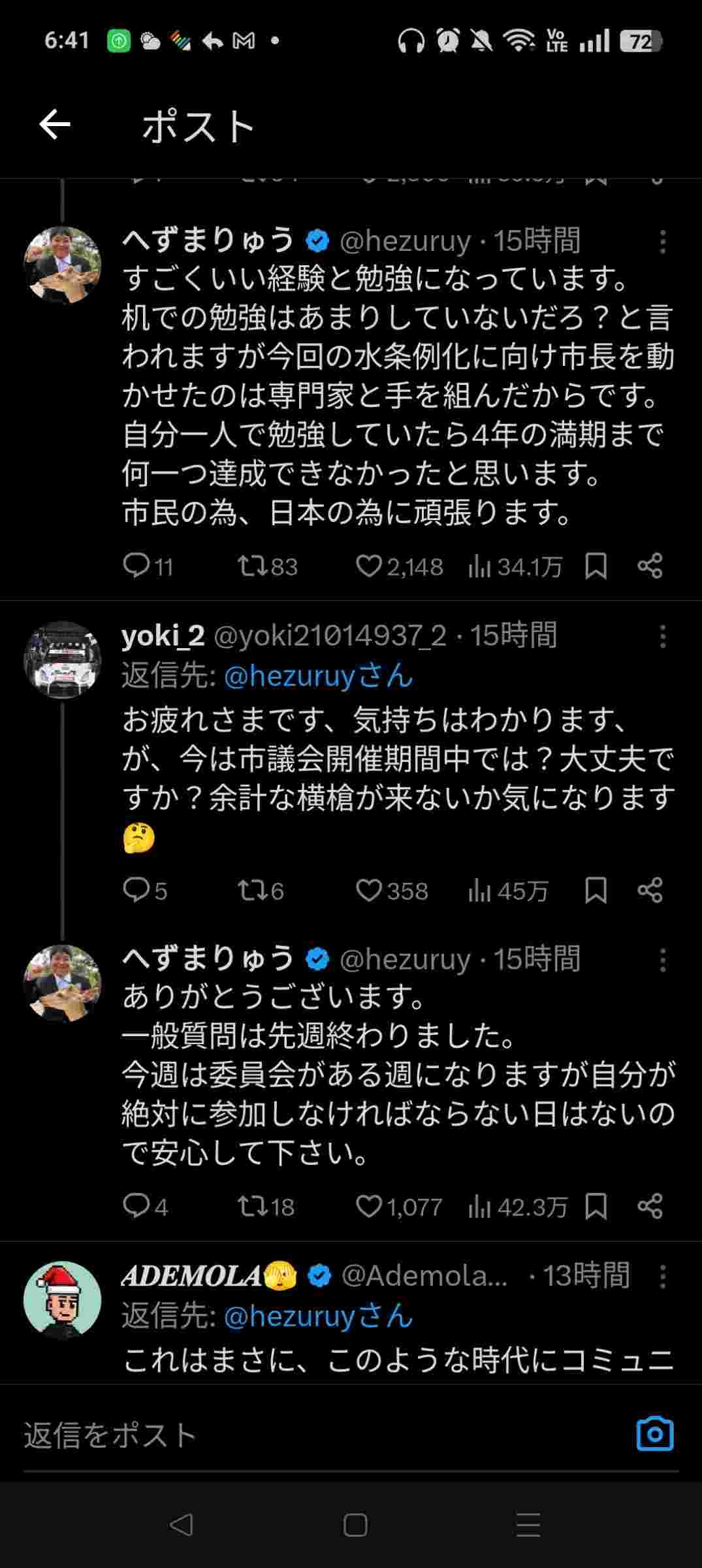Open overflow menu on yoki_2's reply
The height and width of the screenshot is (1568, 702).
(662, 636)
